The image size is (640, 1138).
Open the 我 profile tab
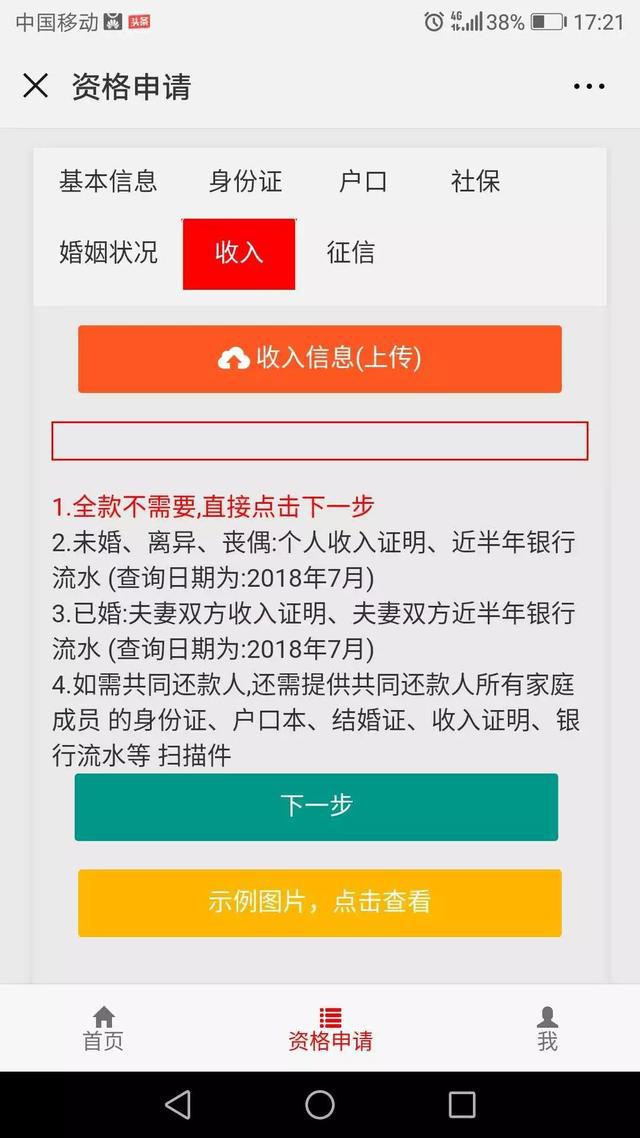click(x=547, y=1029)
